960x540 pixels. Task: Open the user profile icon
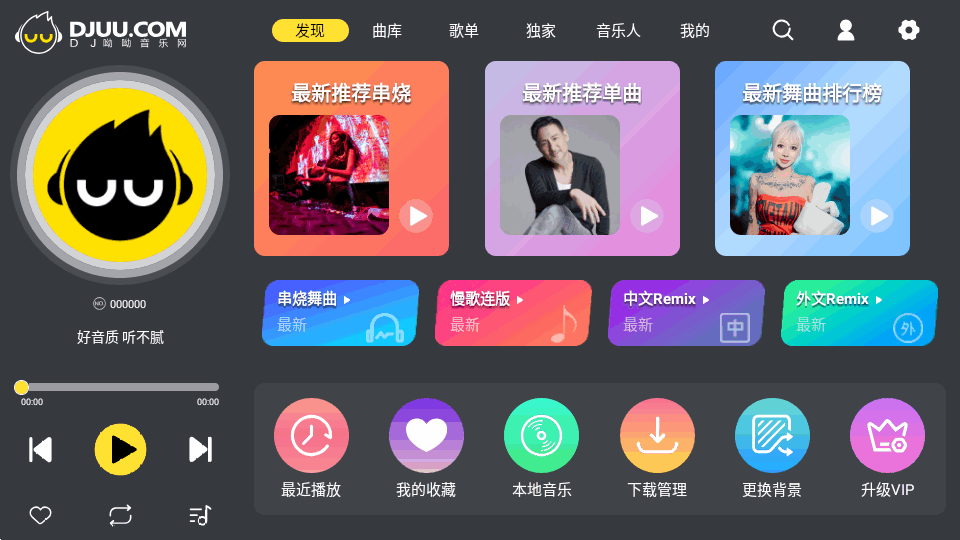point(846,30)
